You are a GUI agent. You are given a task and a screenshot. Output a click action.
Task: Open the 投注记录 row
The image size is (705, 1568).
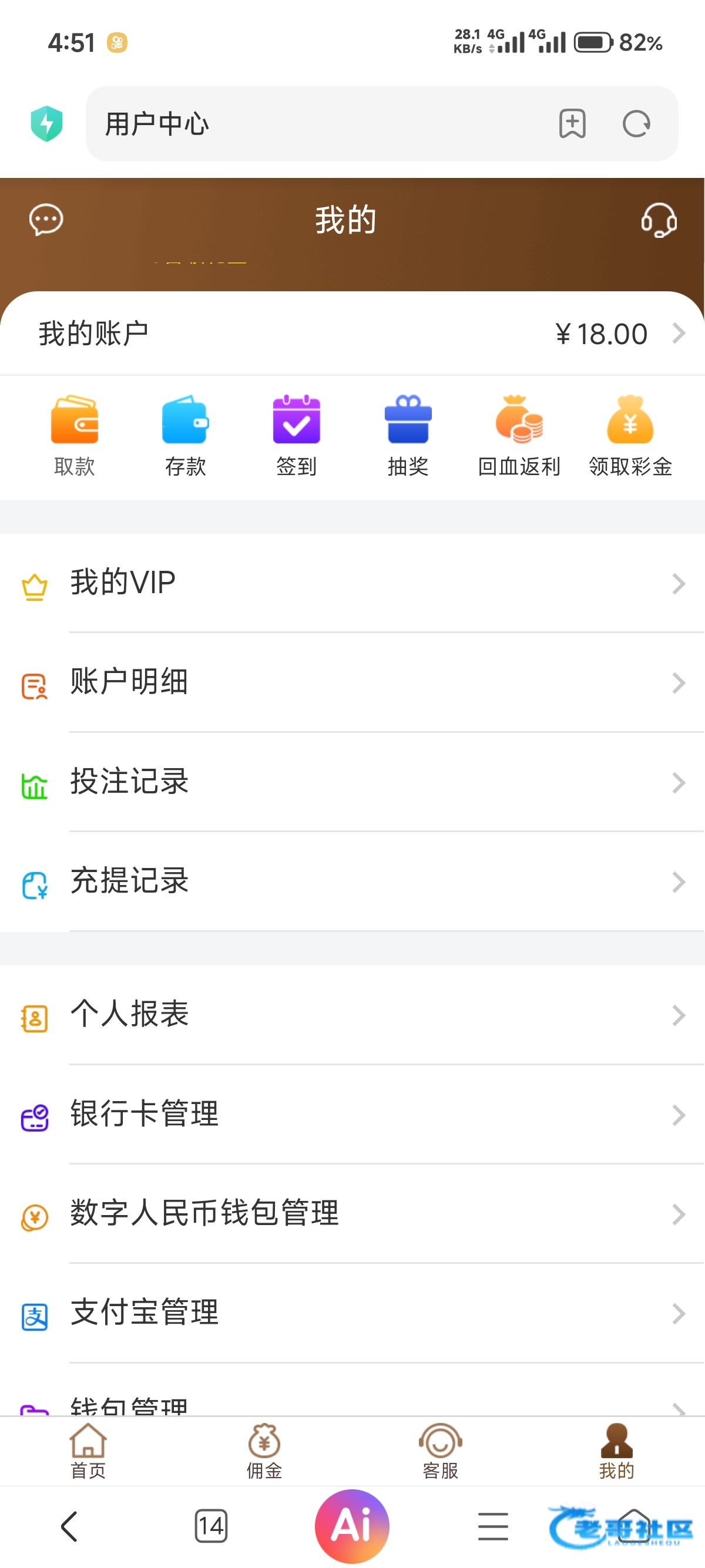tap(352, 782)
